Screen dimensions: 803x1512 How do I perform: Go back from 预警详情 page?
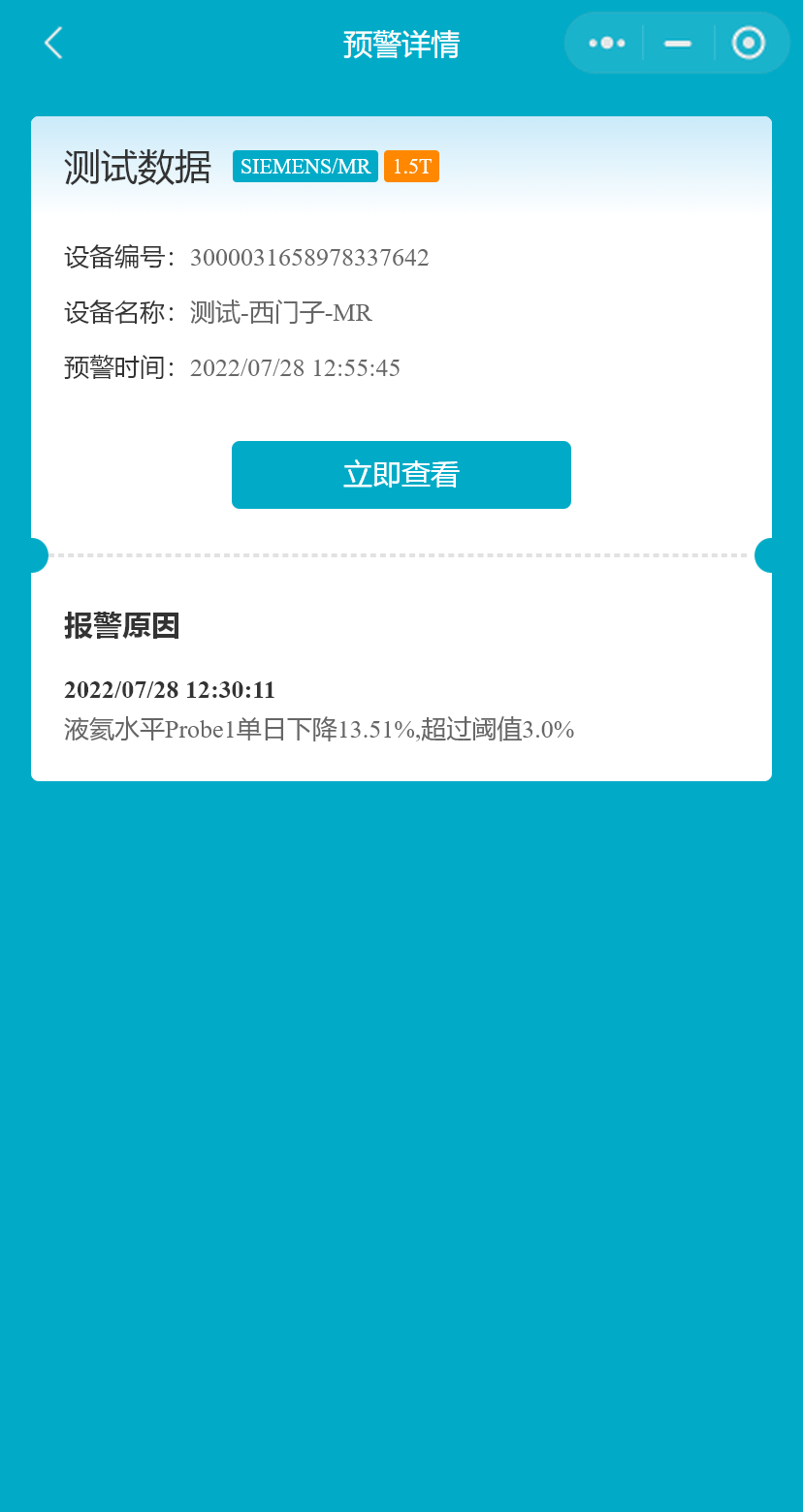click(x=53, y=44)
